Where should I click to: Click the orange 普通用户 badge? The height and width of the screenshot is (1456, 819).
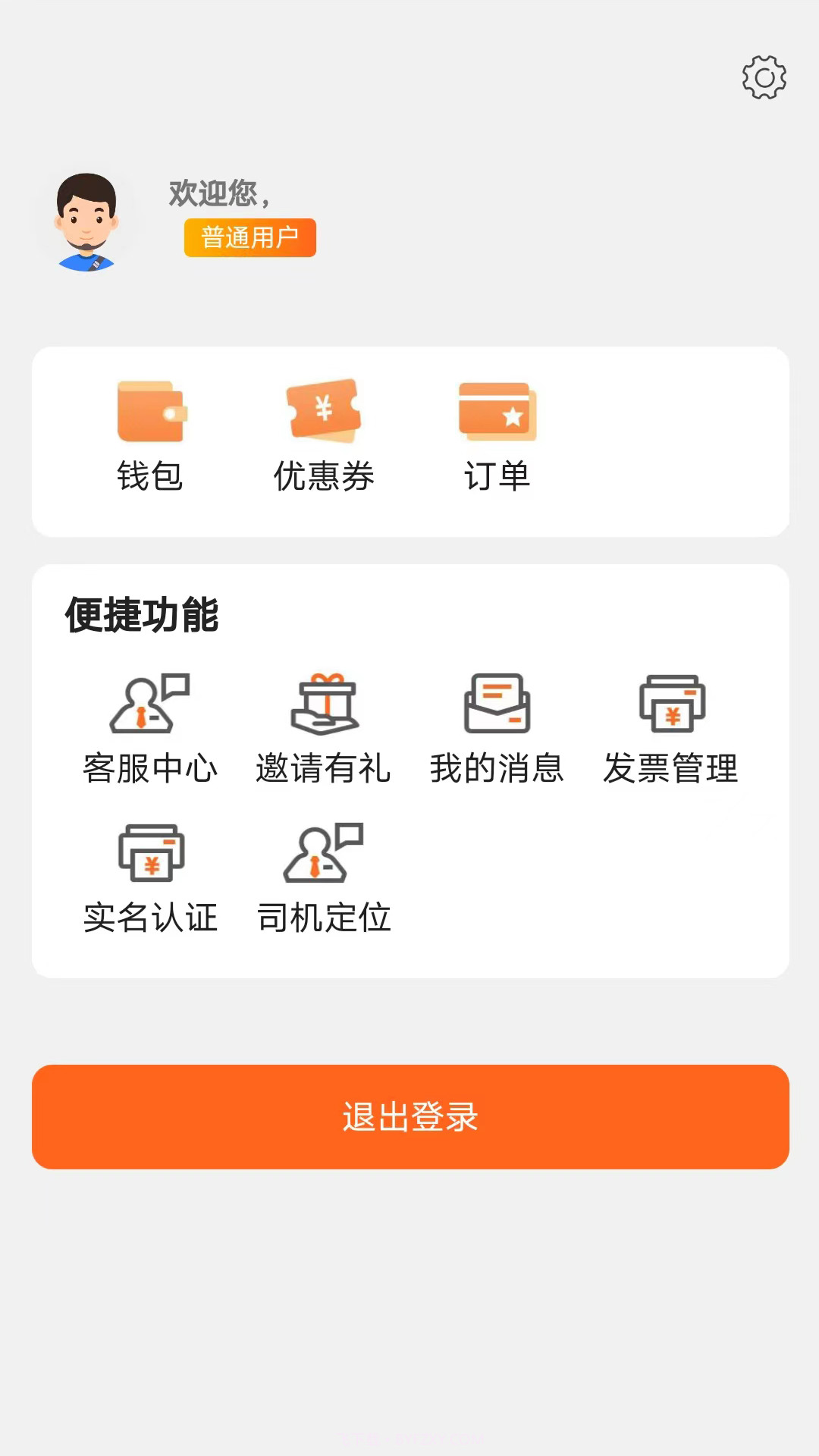pos(249,238)
